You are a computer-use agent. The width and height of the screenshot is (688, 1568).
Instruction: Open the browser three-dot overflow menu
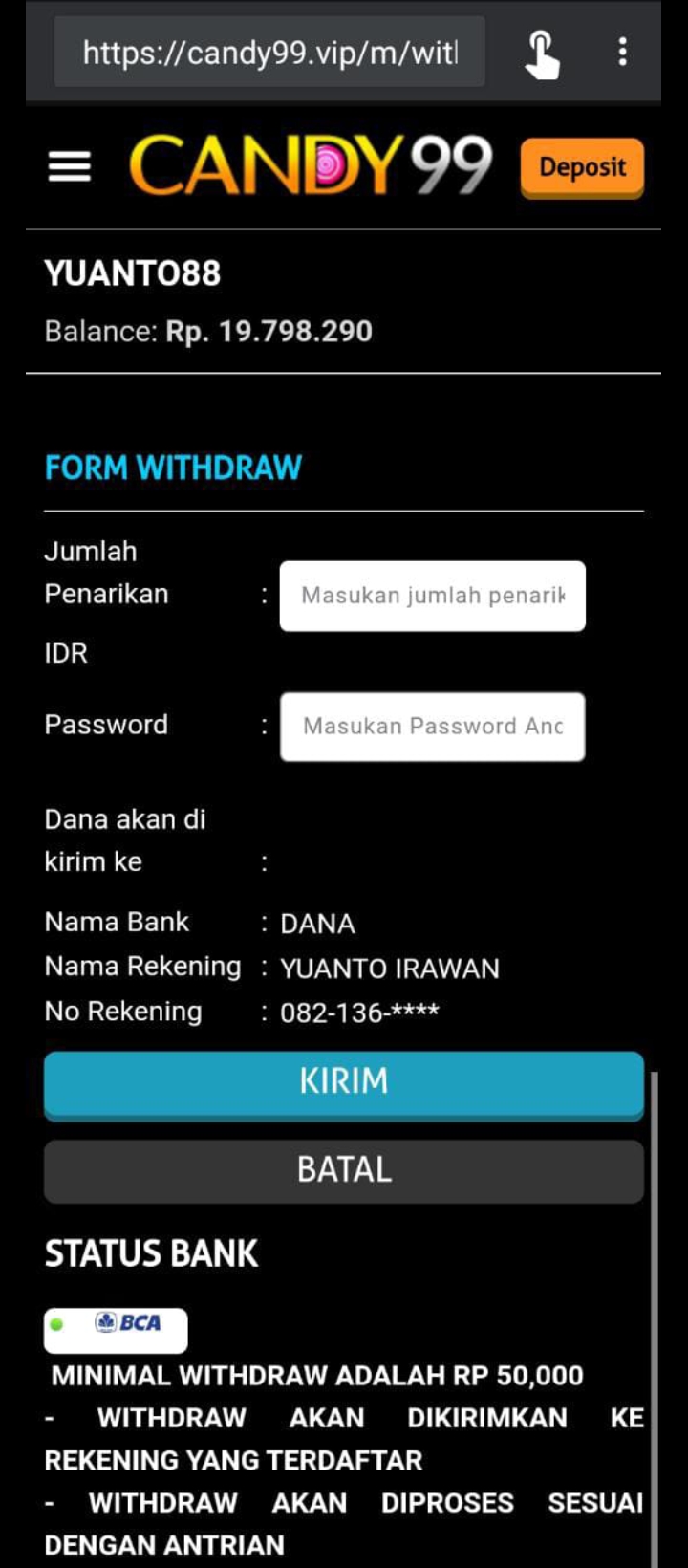click(622, 52)
